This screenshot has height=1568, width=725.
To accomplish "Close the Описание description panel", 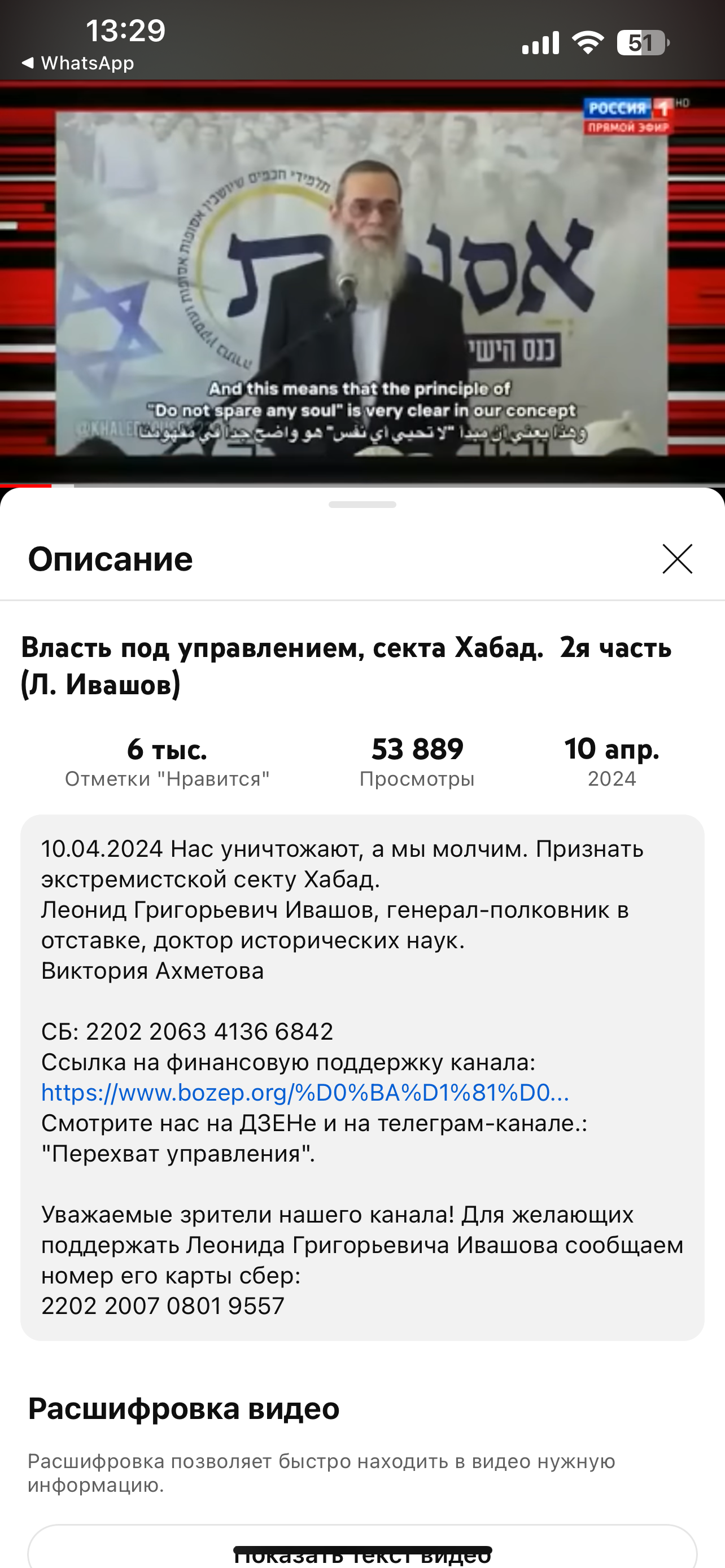I will (677, 559).
